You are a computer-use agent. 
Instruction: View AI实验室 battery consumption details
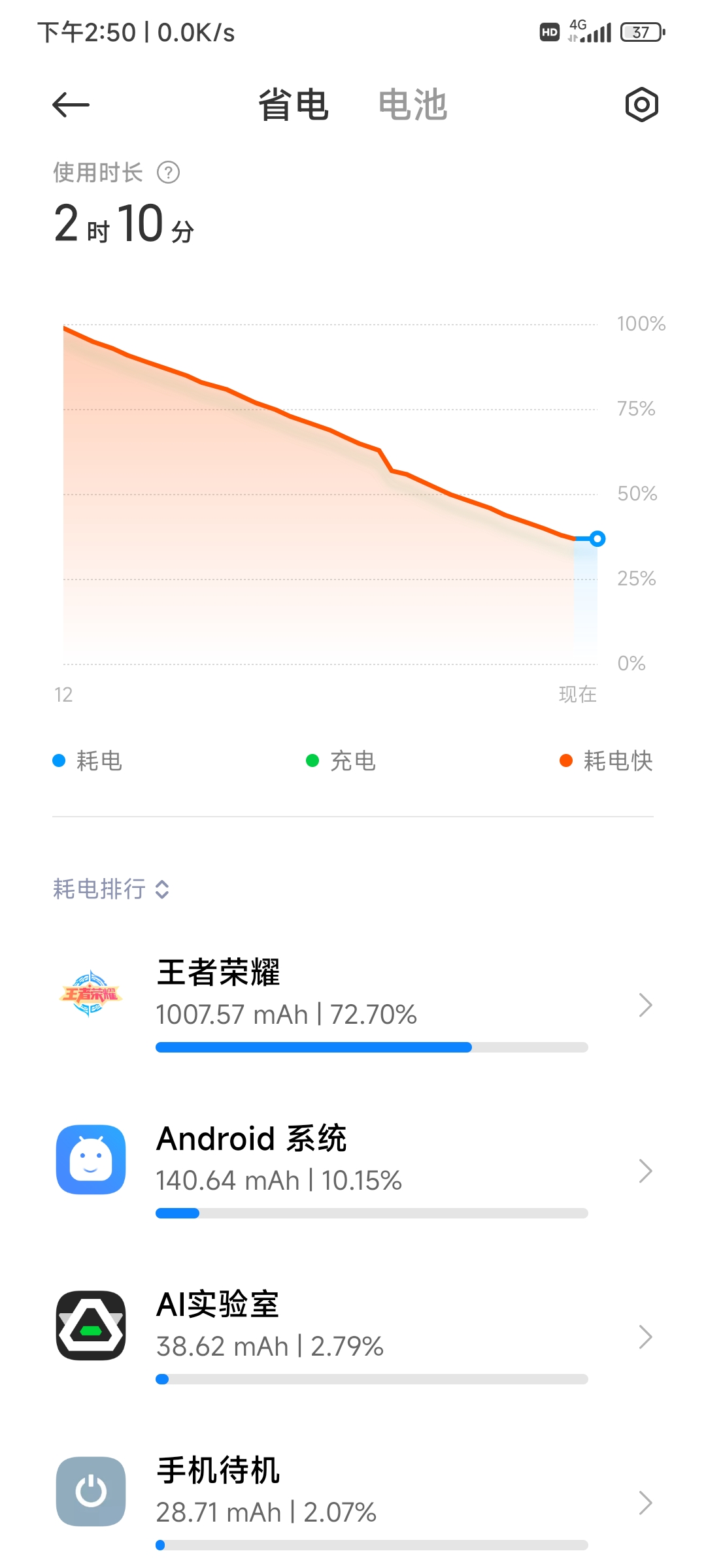tap(353, 1337)
